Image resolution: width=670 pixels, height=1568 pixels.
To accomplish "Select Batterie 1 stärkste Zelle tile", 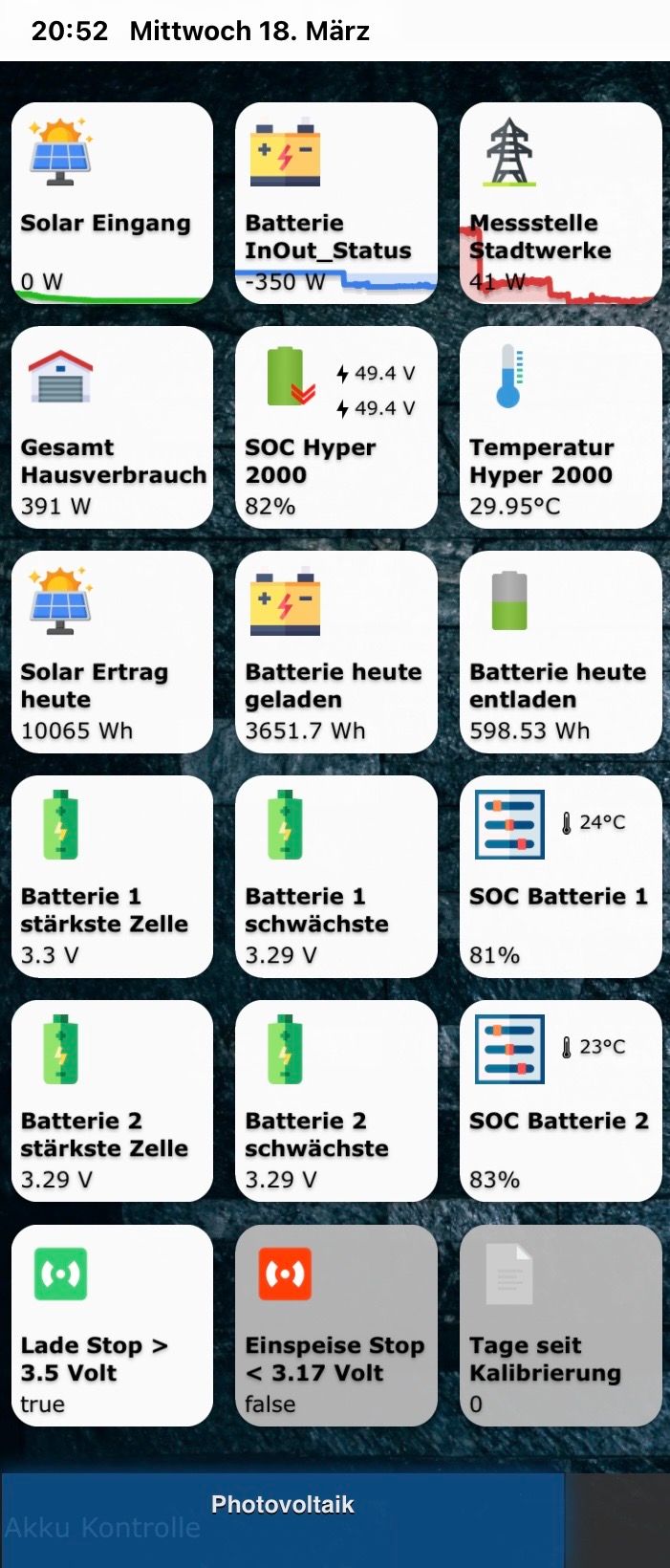I will coord(112,877).
